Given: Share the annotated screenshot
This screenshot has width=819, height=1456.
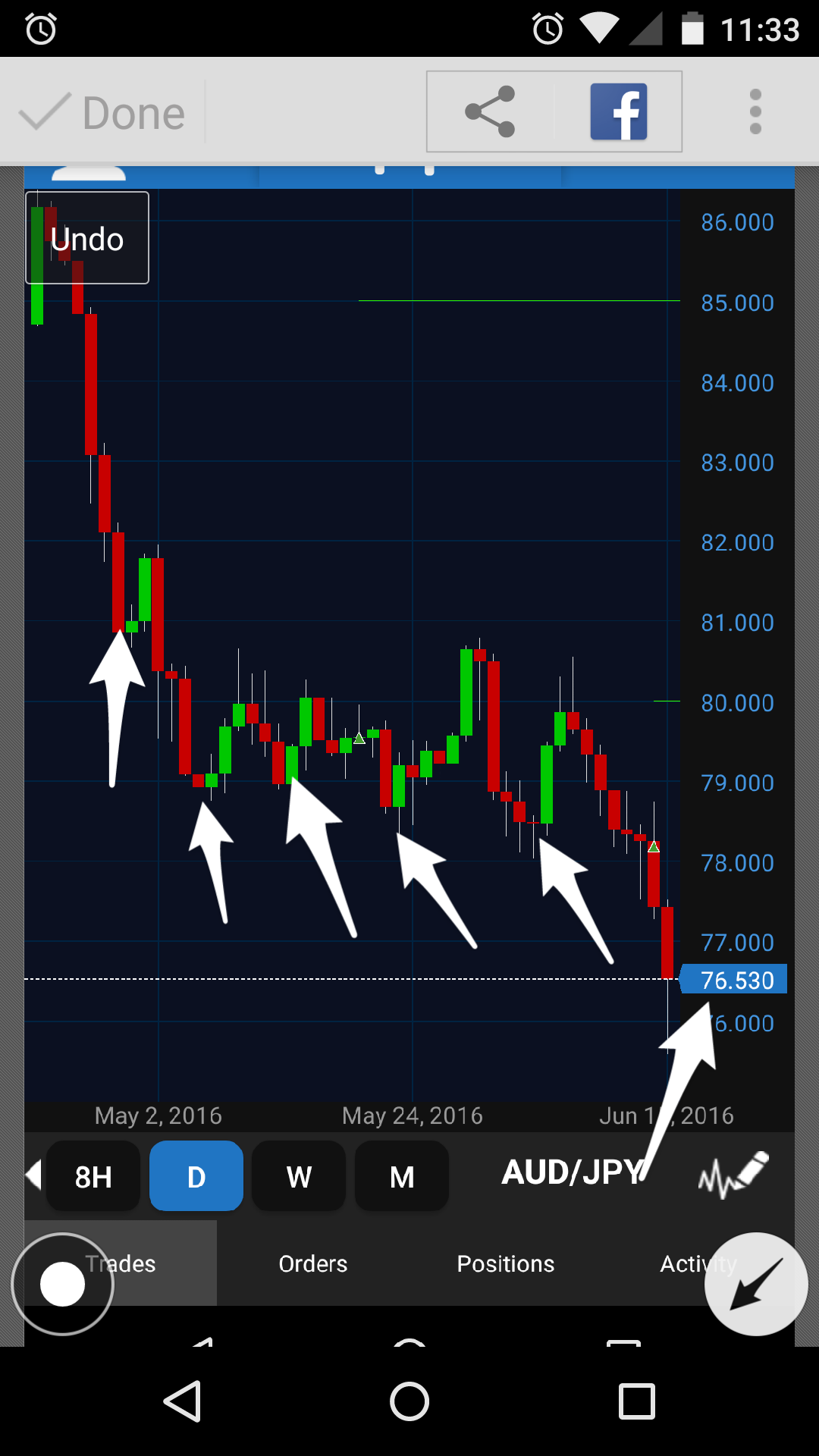Looking at the screenshot, I should [x=491, y=112].
